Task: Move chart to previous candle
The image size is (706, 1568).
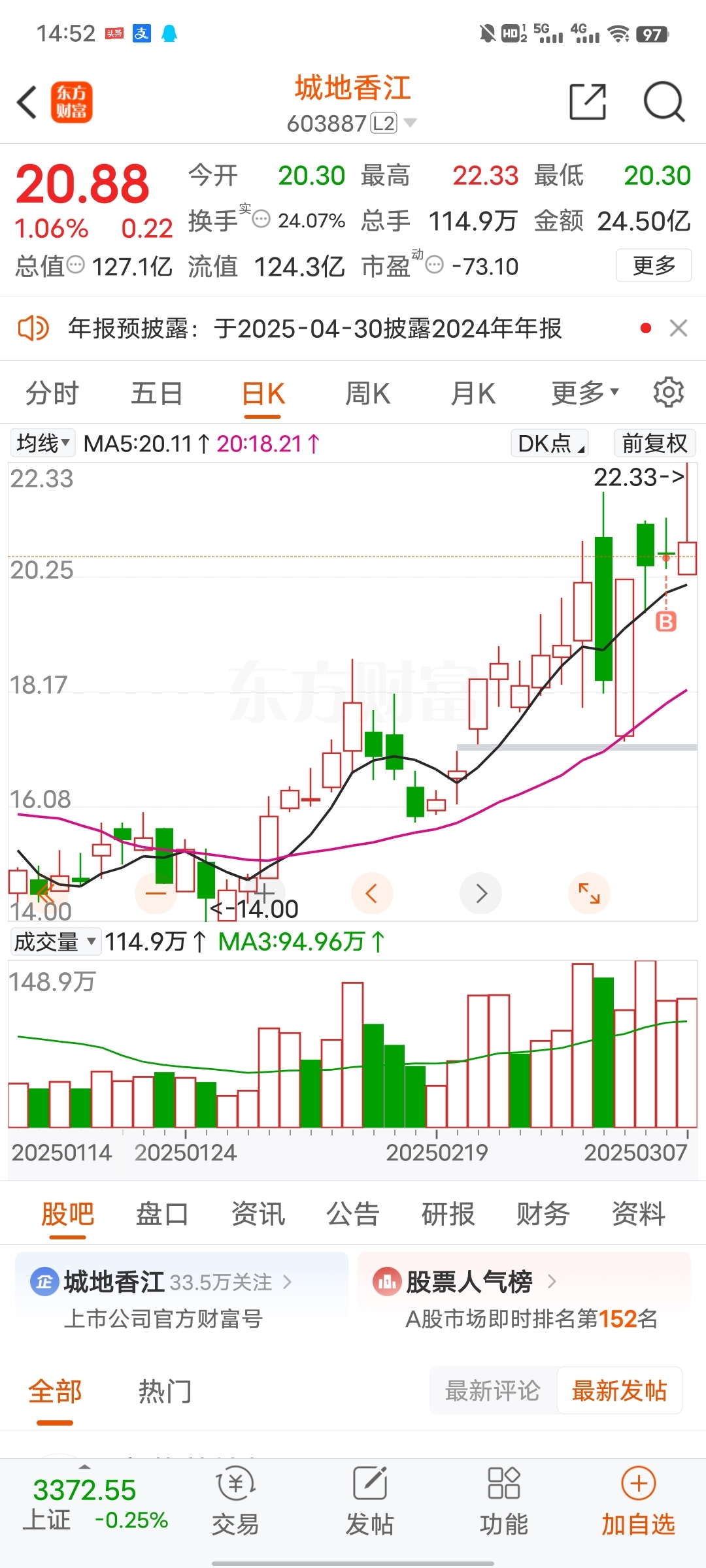Action: click(371, 893)
